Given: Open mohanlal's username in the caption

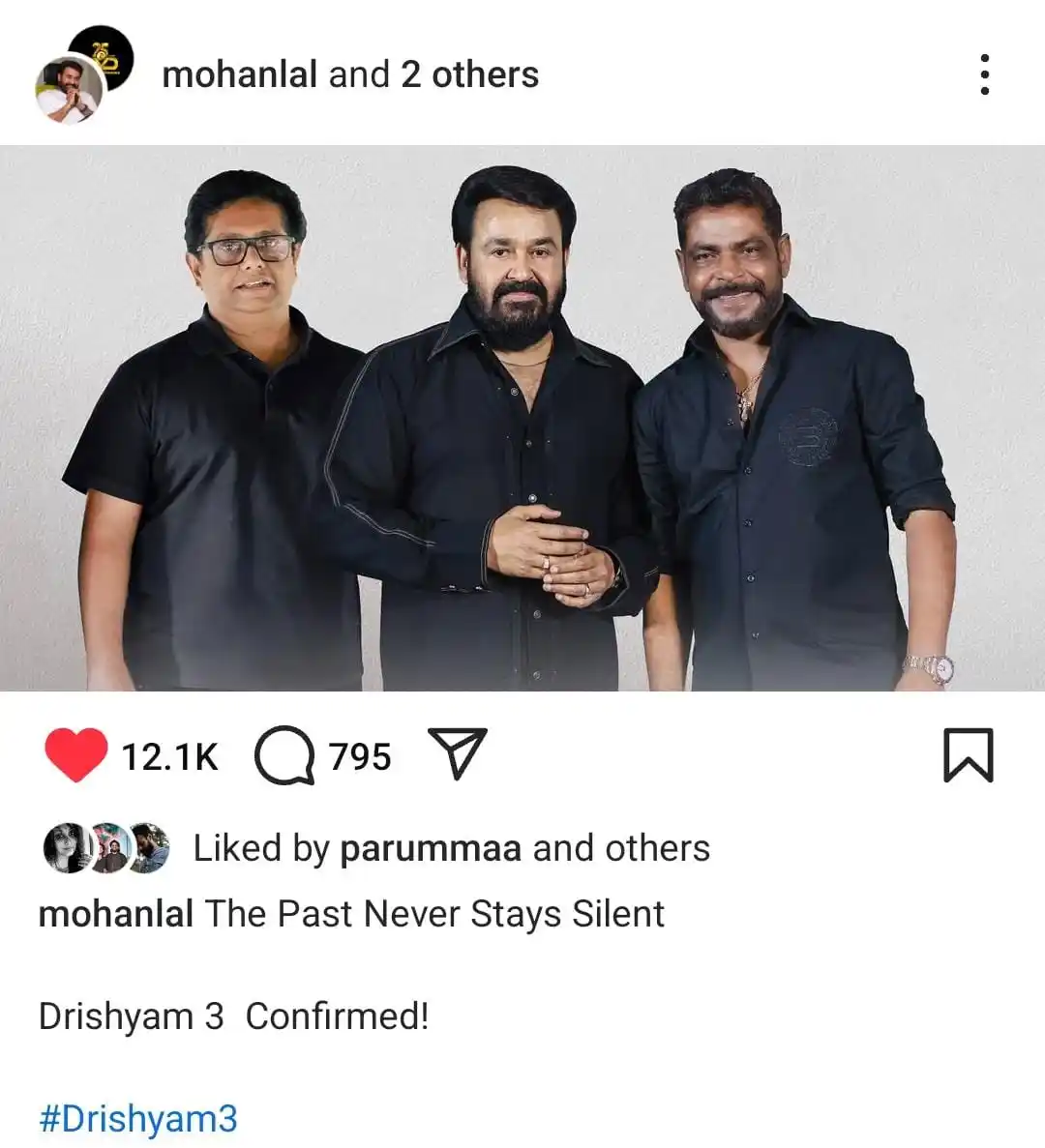Looking at the screenshot, I should 116,914.
